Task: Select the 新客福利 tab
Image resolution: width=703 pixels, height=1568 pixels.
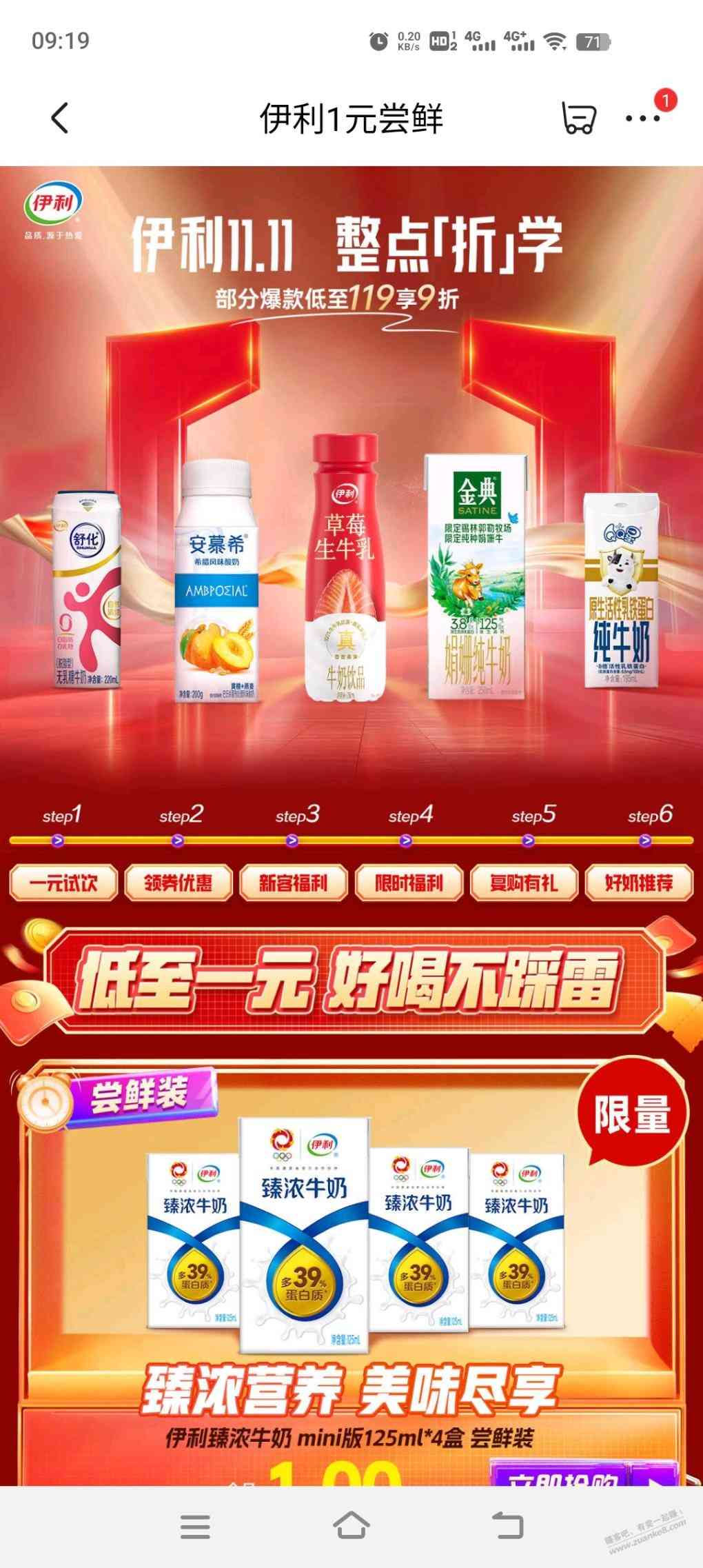Action: [x=293, y=883]
